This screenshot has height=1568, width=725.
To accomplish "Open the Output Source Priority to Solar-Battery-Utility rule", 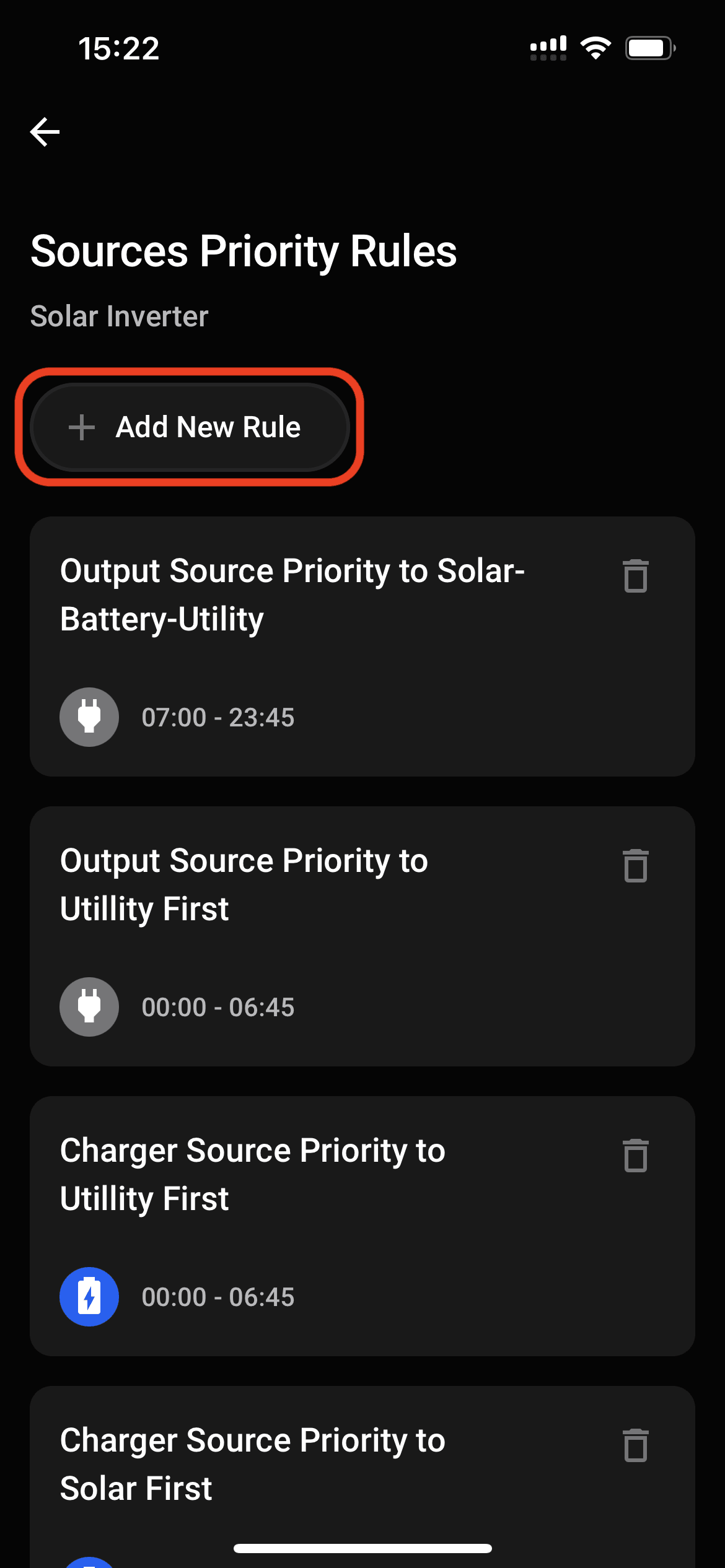I will pos(291,595).
